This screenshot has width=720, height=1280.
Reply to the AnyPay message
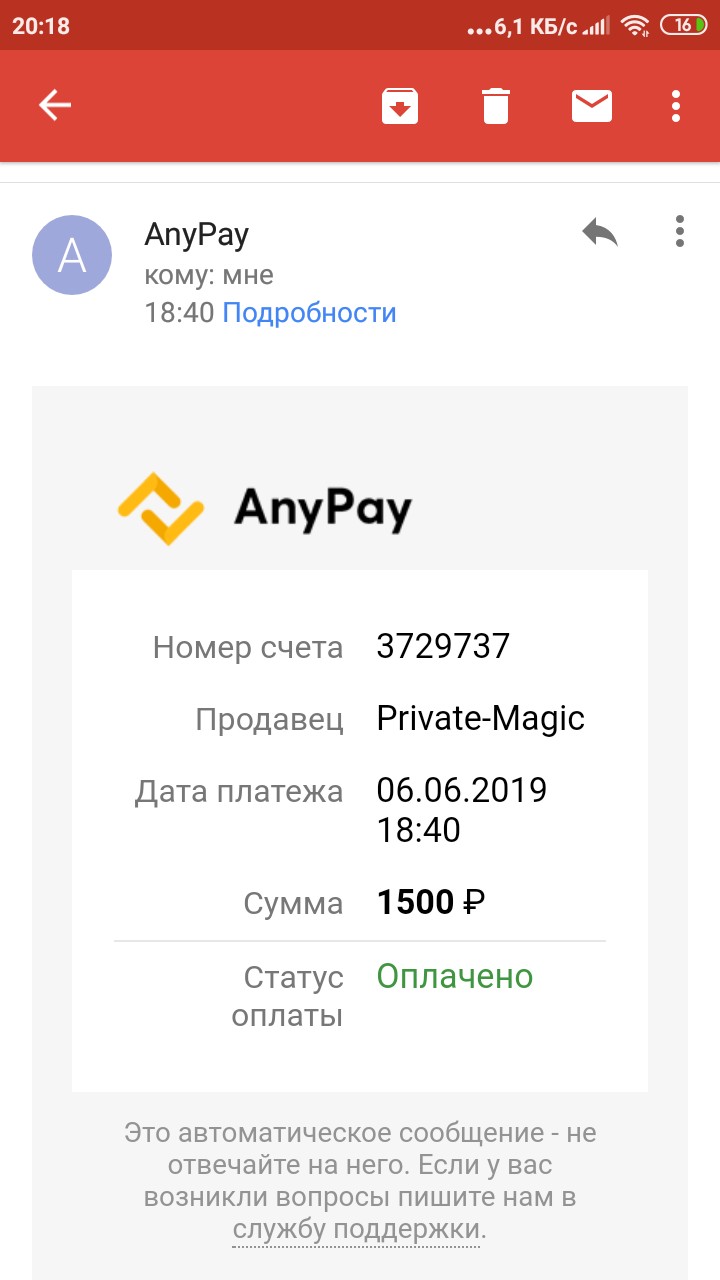pos(600,233)
